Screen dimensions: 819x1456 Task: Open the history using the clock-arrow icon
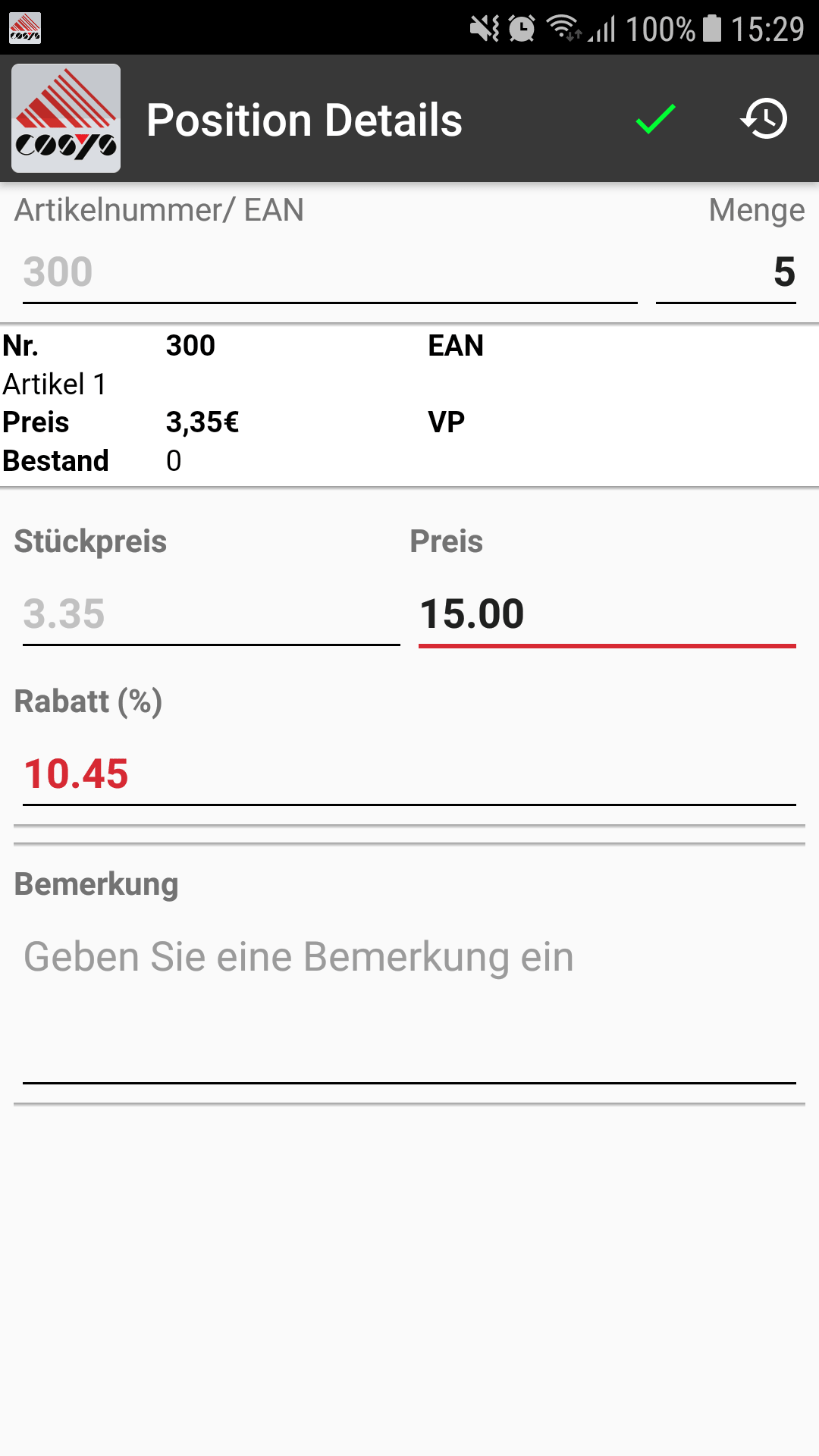(764, 119)
